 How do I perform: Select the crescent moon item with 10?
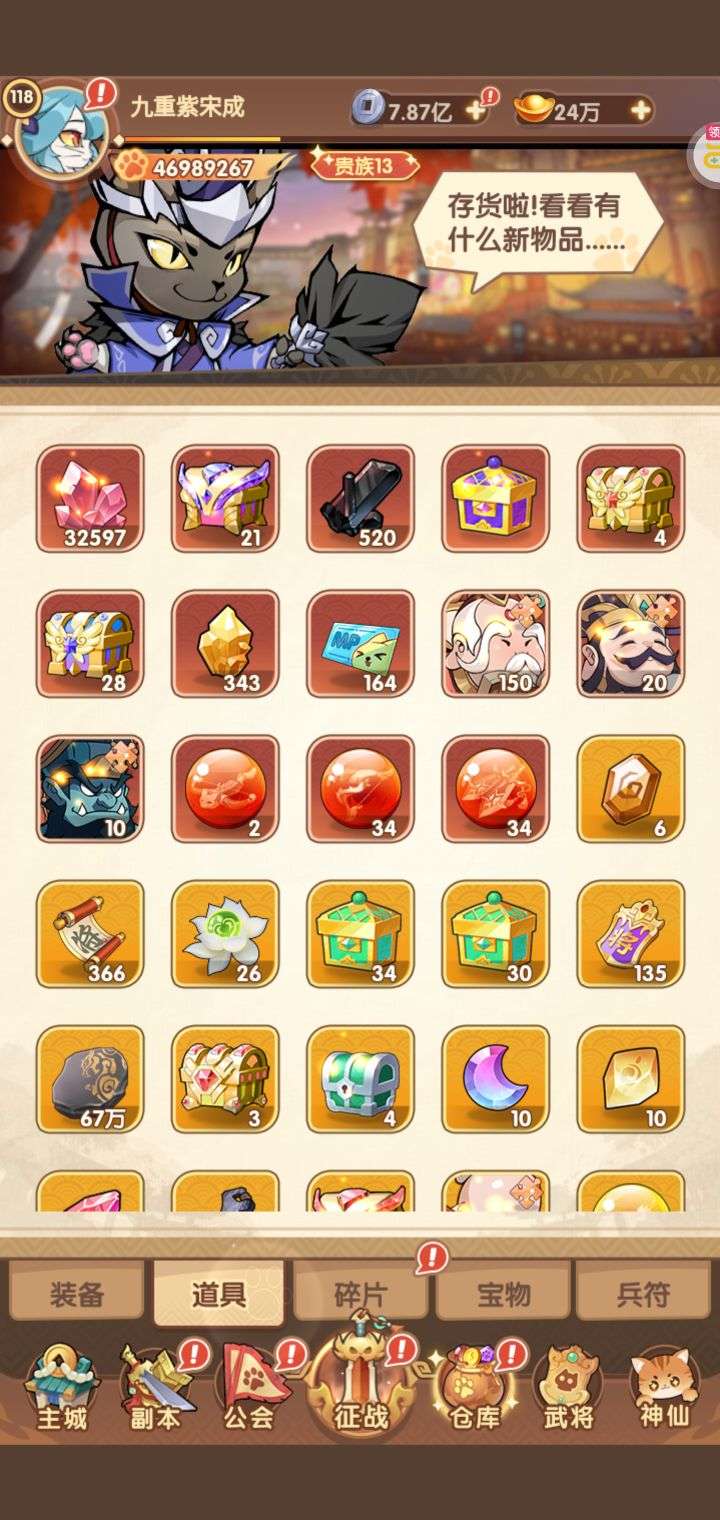click(496, 1078)
